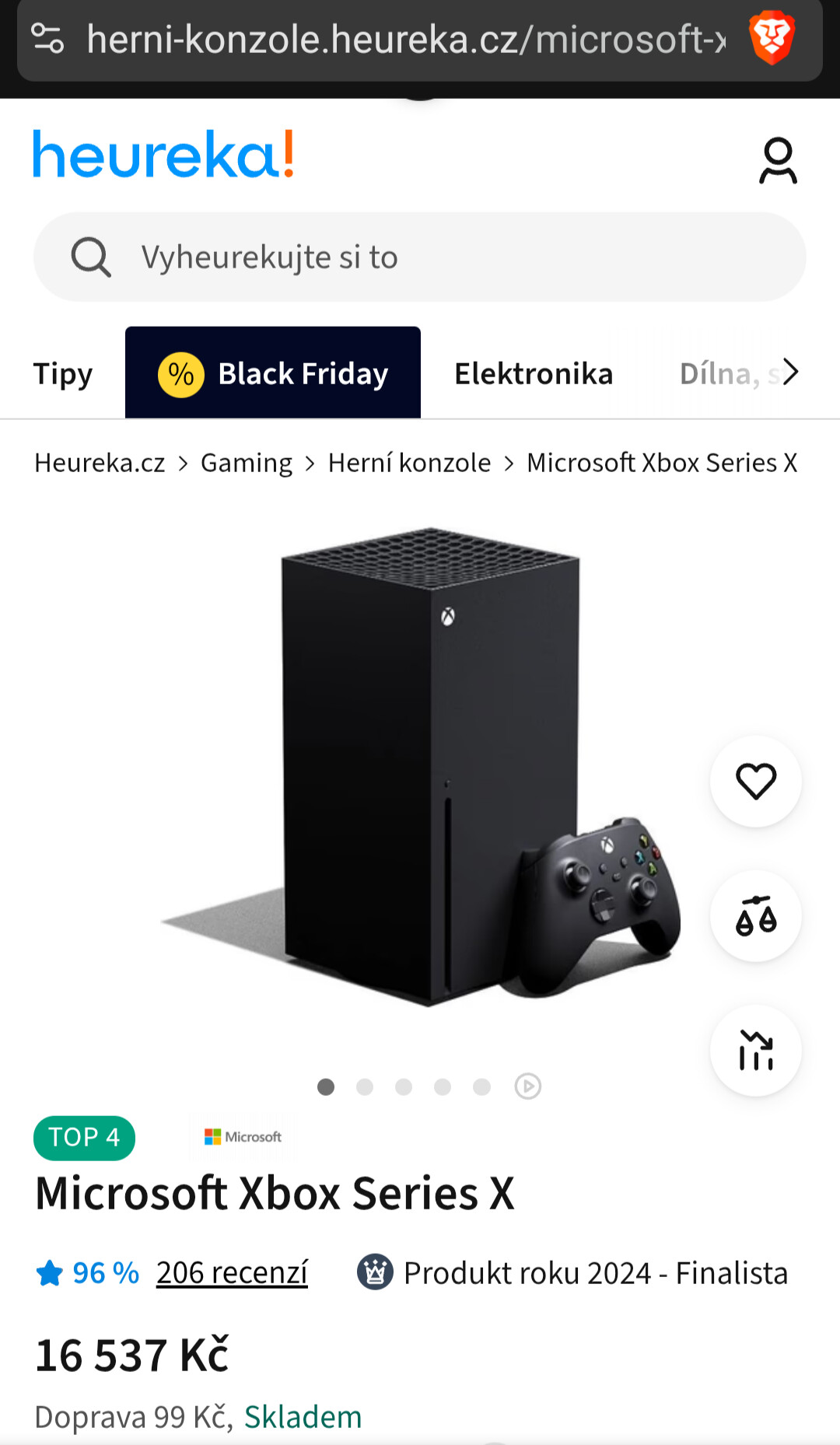Open the Elektronika category tab
840x1445 pixels.
tap(534, 374)
